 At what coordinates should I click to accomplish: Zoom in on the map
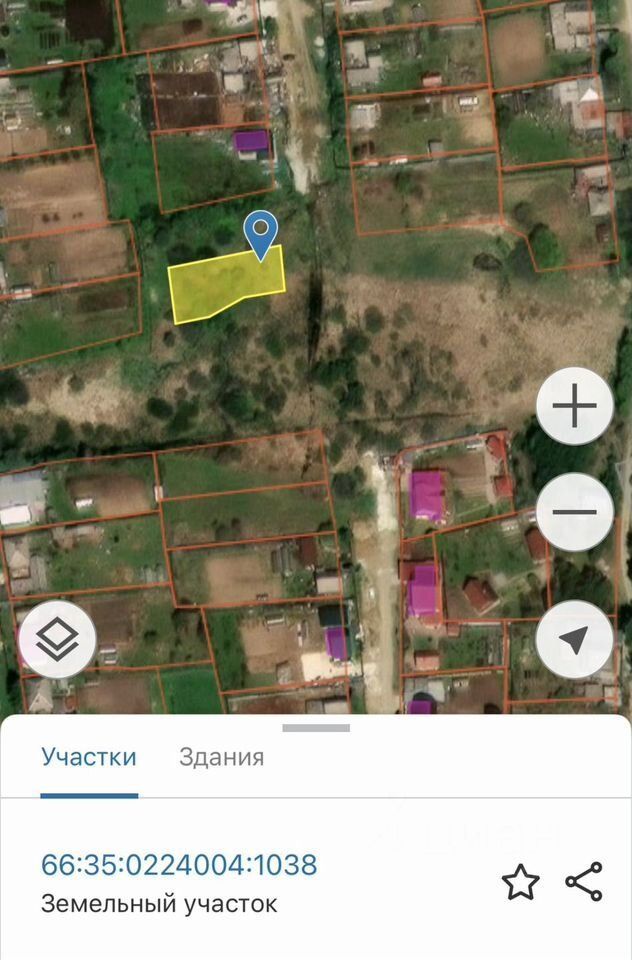(x=575, y=407)
